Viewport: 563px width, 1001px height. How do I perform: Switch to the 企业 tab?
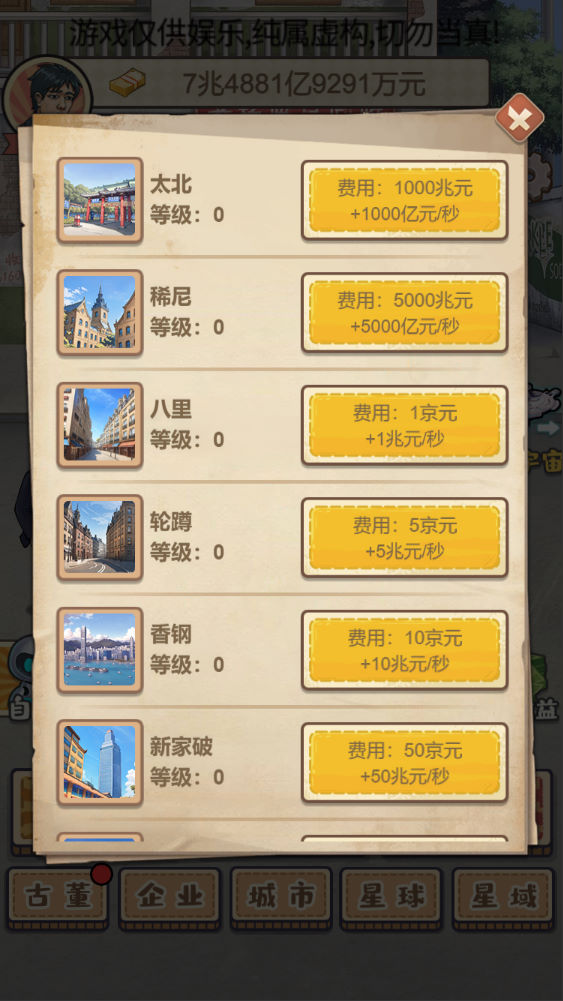coord(170,898)
